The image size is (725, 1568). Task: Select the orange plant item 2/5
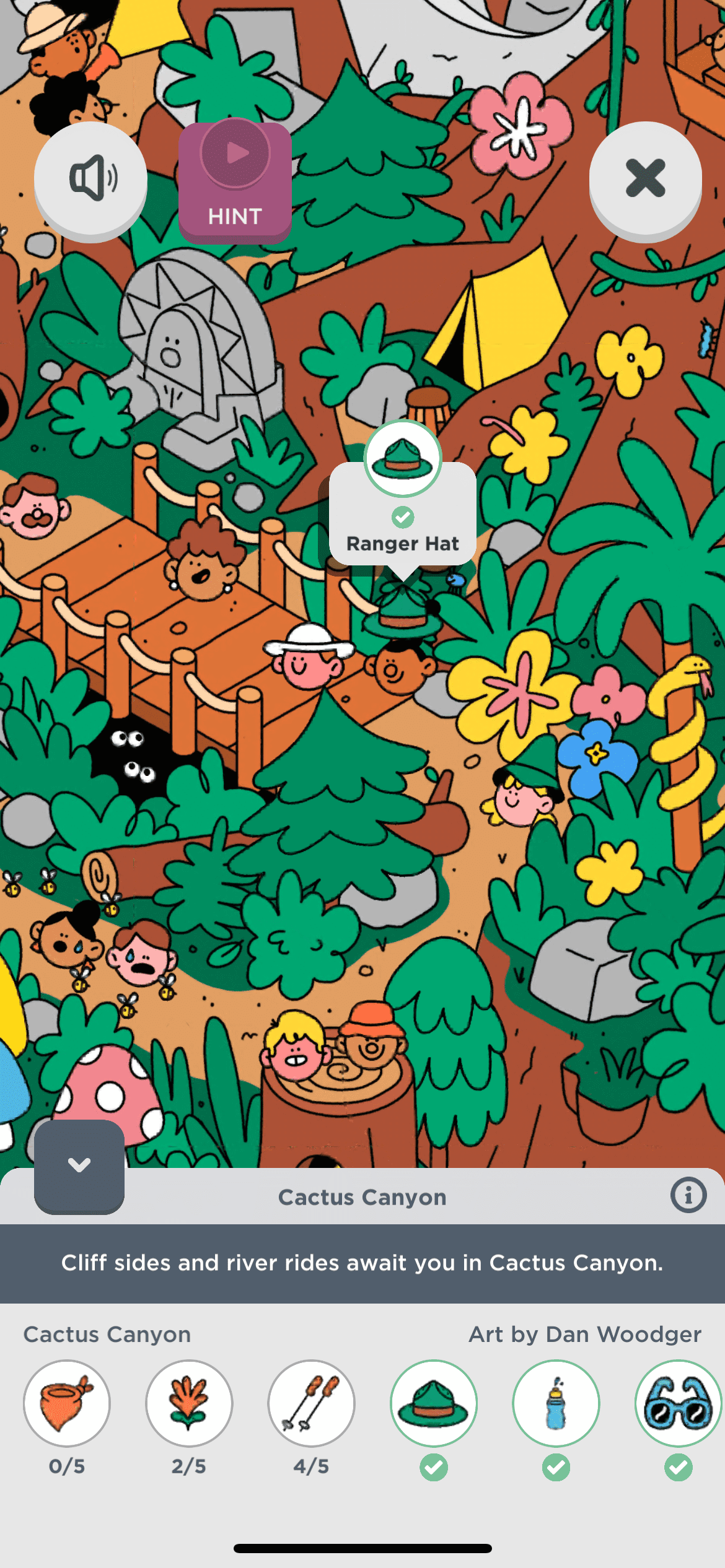pos(189,1403)
